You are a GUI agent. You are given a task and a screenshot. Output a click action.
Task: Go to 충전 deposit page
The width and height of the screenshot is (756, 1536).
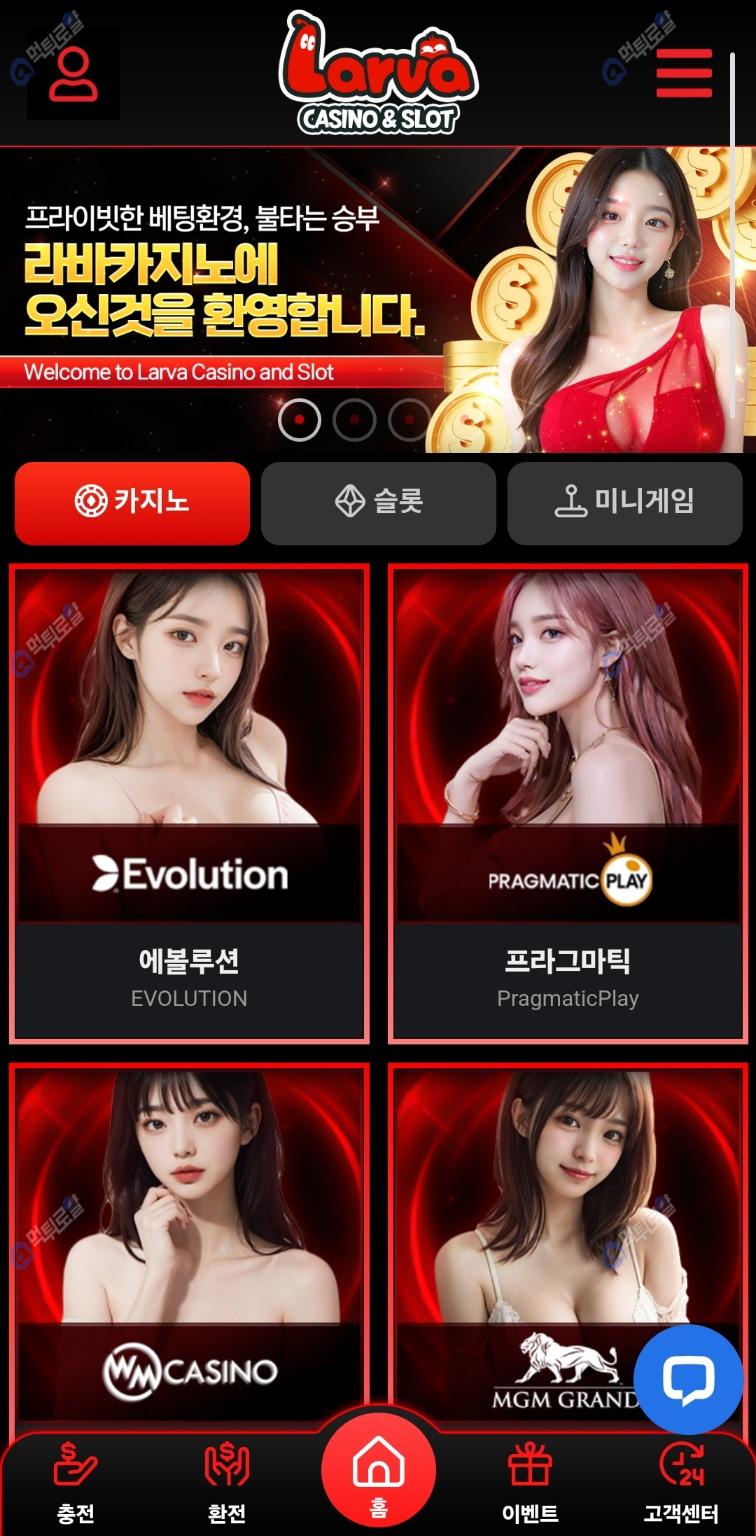pos(76,1483)
